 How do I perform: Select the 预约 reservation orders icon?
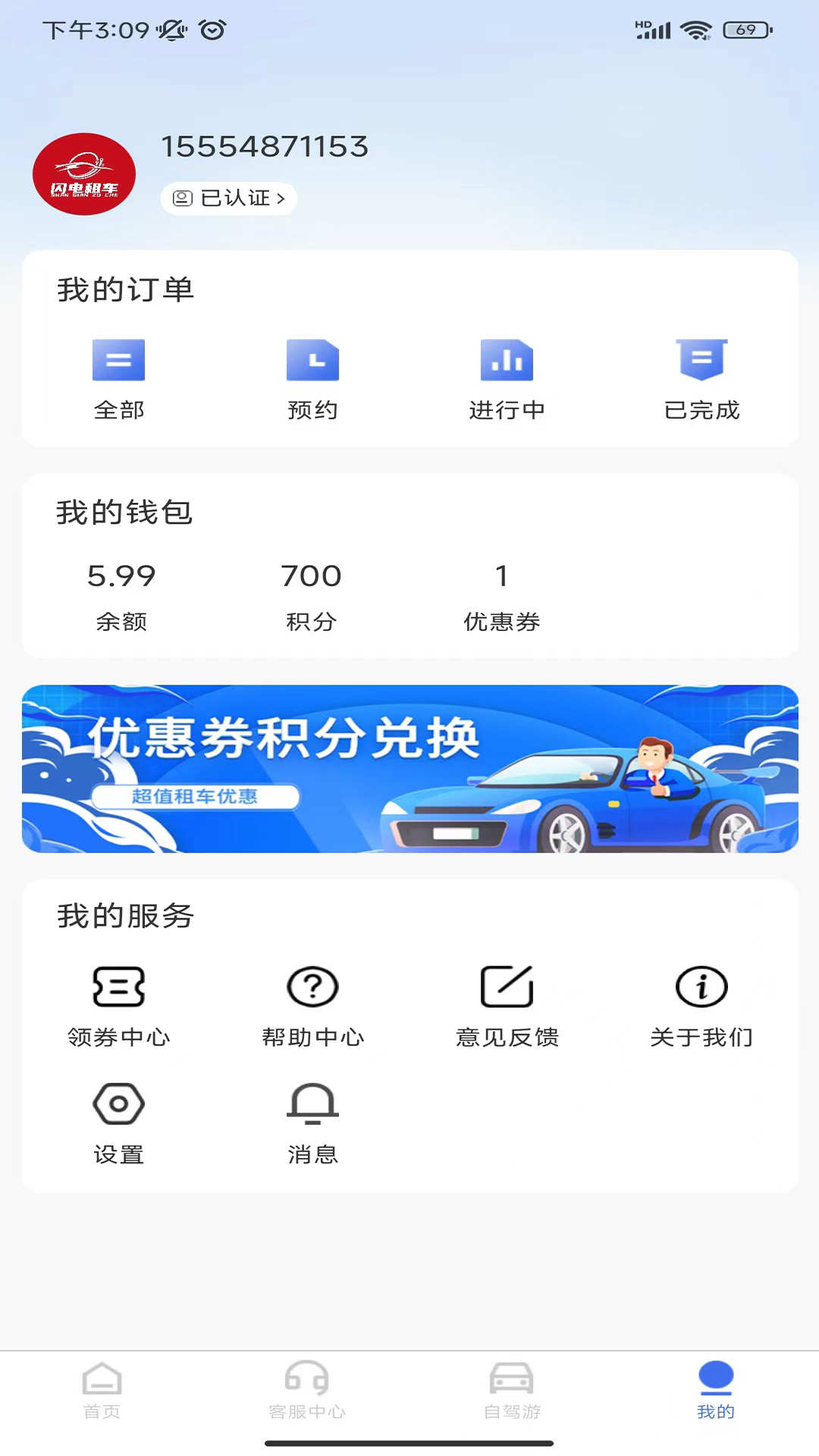point(313,377)
